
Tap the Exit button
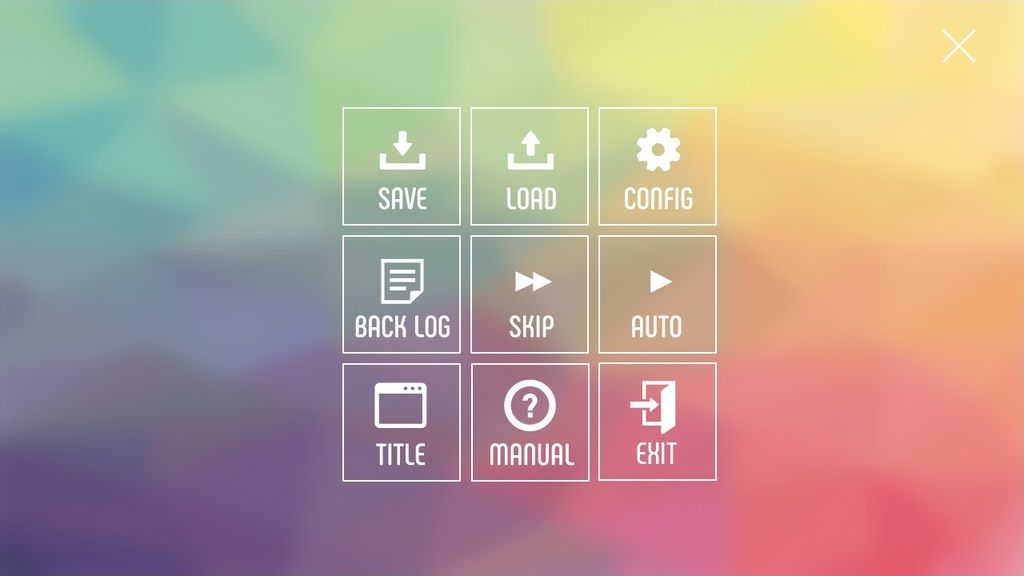(657, 422)
